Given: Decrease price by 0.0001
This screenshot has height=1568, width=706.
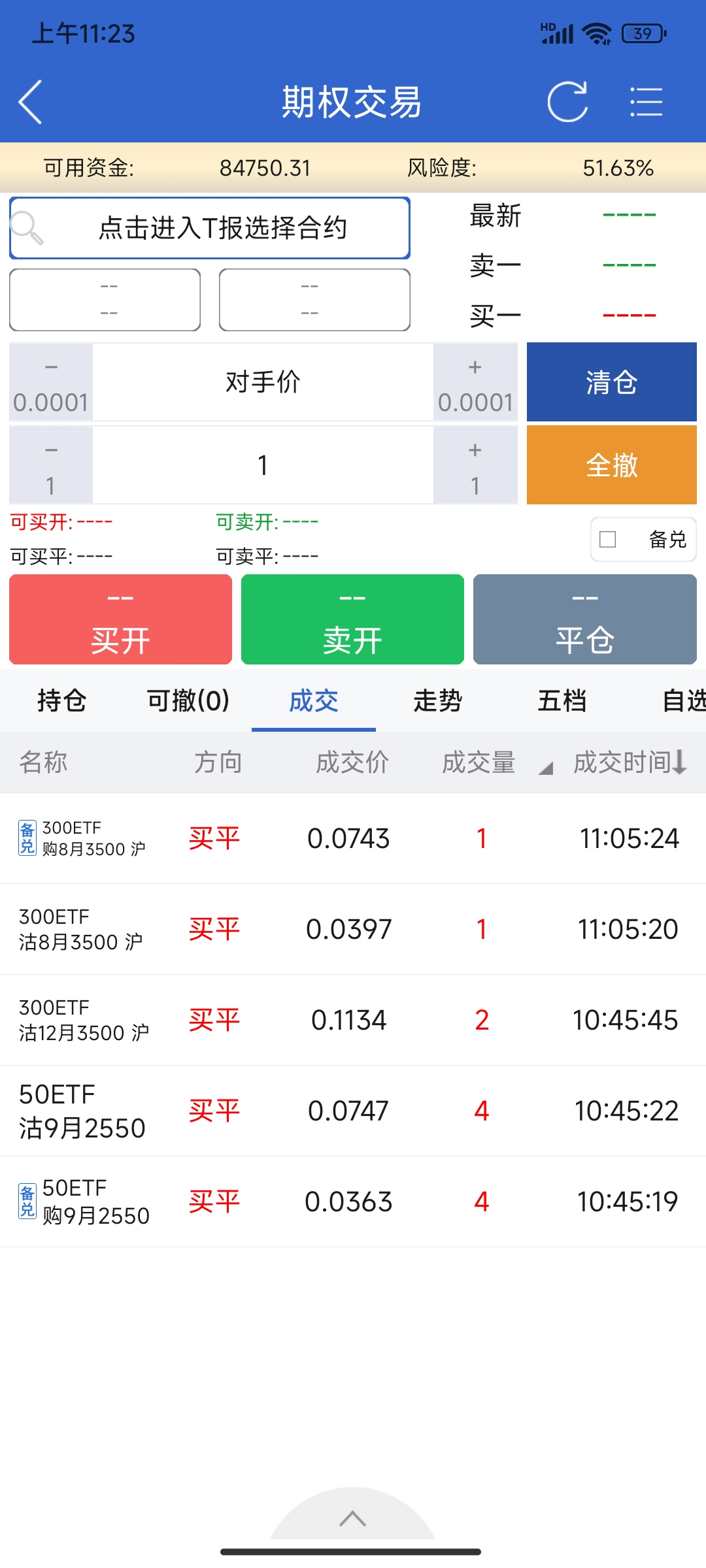Looking at the screenshot, I should tap(51, 383).
